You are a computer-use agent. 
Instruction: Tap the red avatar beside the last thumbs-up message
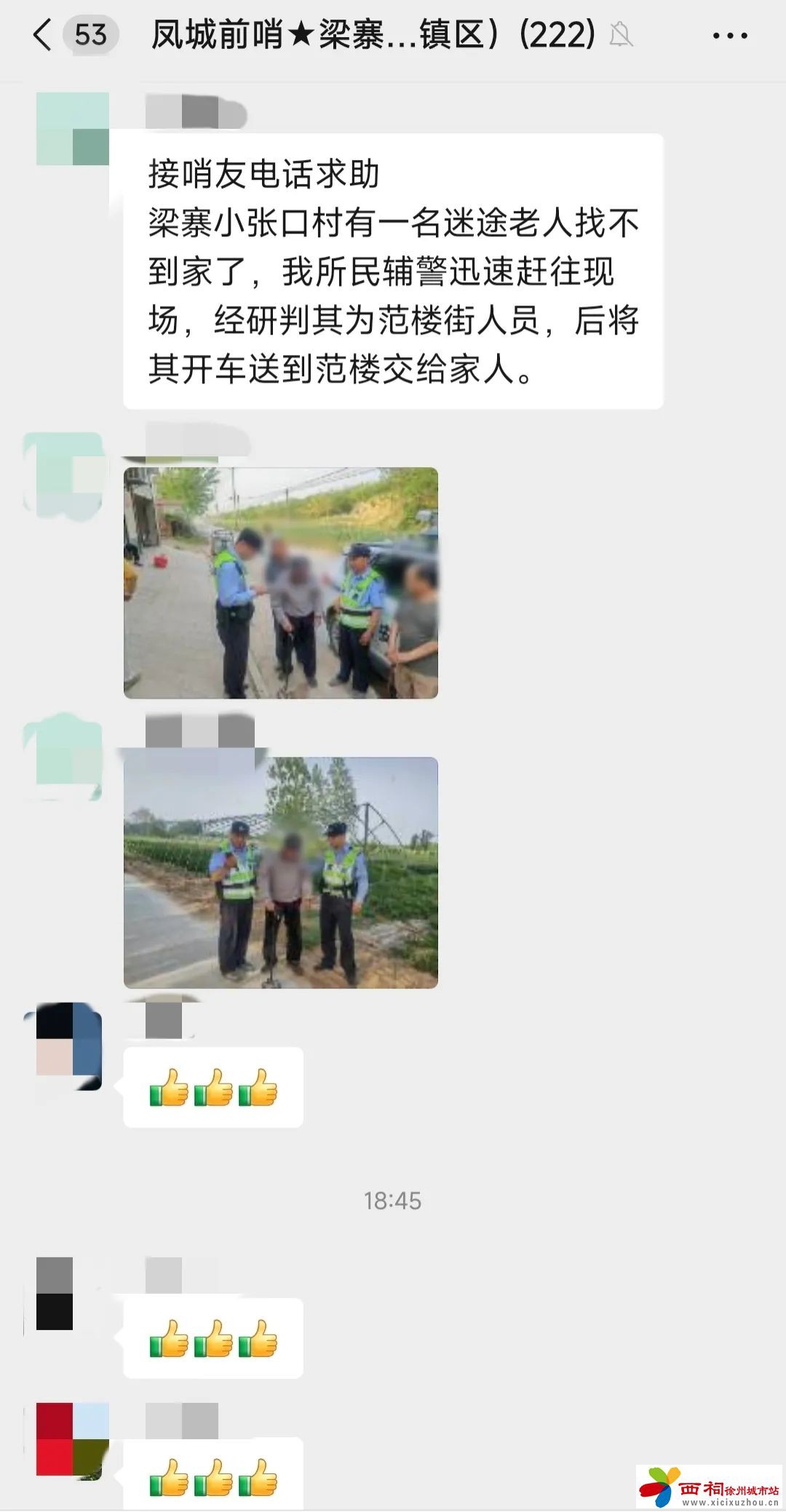(x=73, y=1439)
